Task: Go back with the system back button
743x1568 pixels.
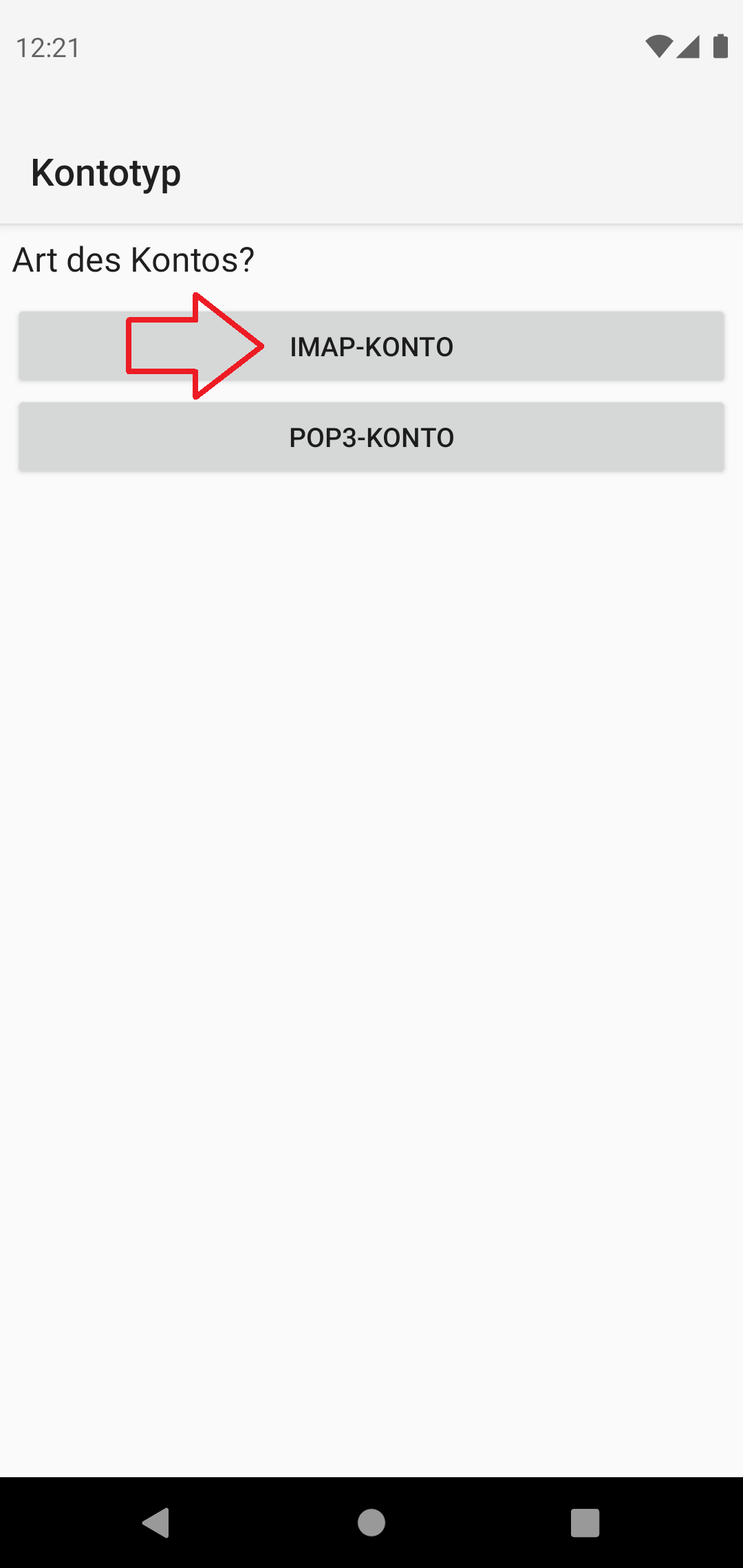Action: pos(156,1523)
